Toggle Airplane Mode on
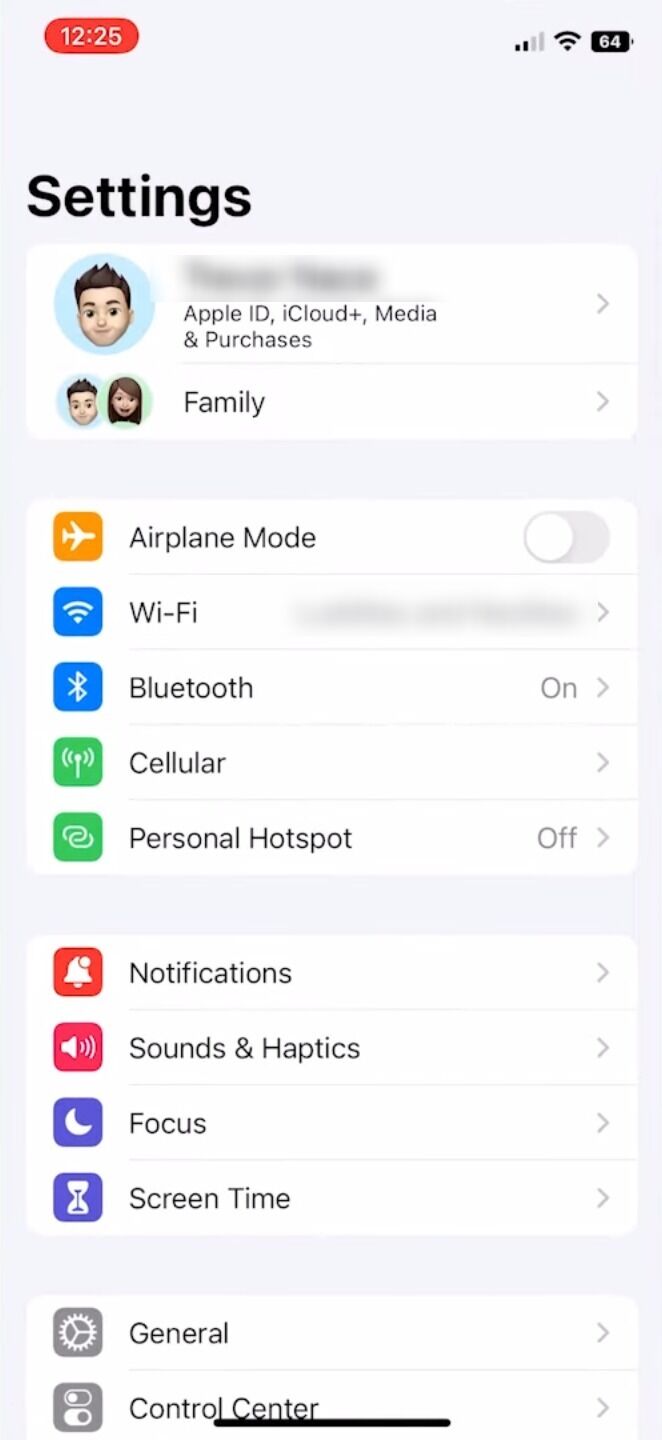Image resolution: width=662 pixels, height=1440 pixels. (566, 538)
